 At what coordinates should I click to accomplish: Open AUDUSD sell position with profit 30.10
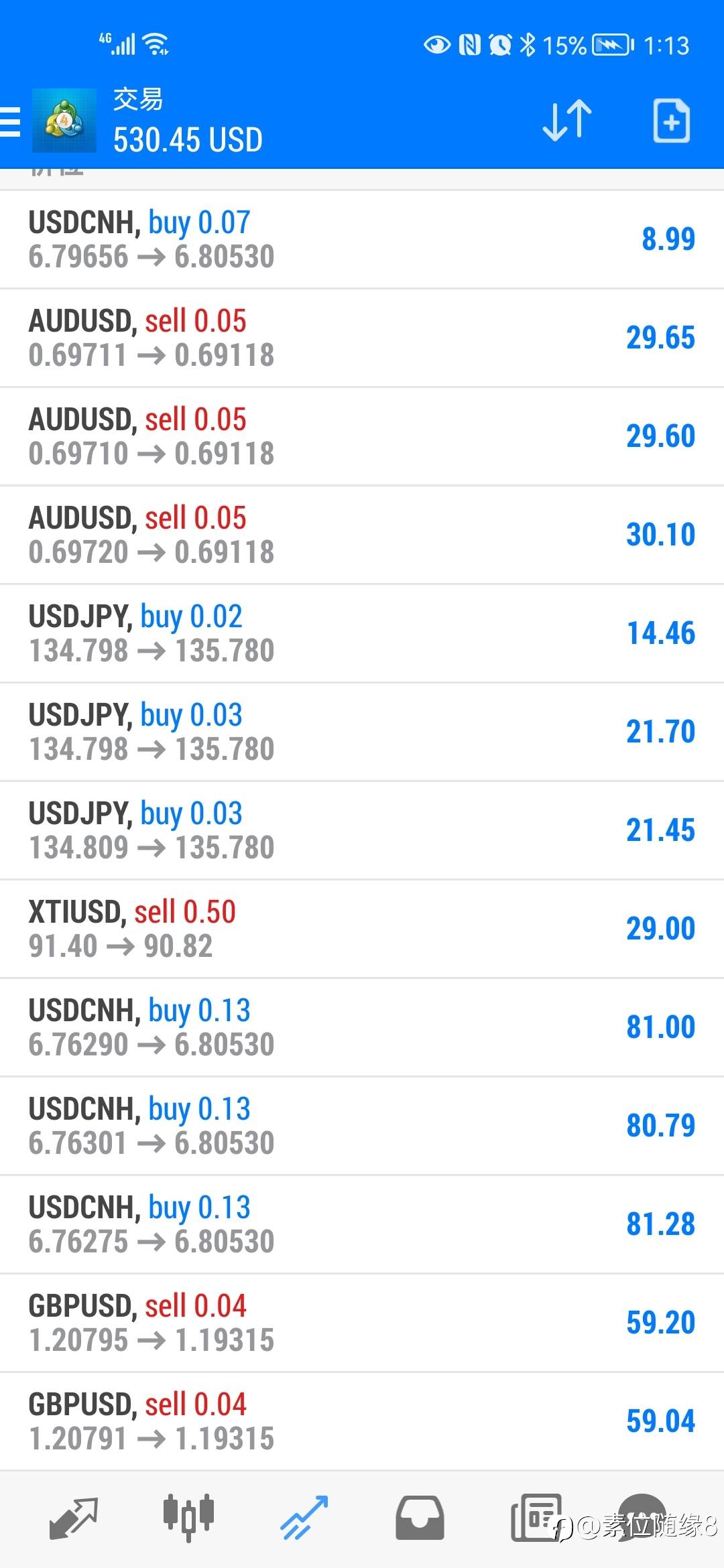coord(362,535)
